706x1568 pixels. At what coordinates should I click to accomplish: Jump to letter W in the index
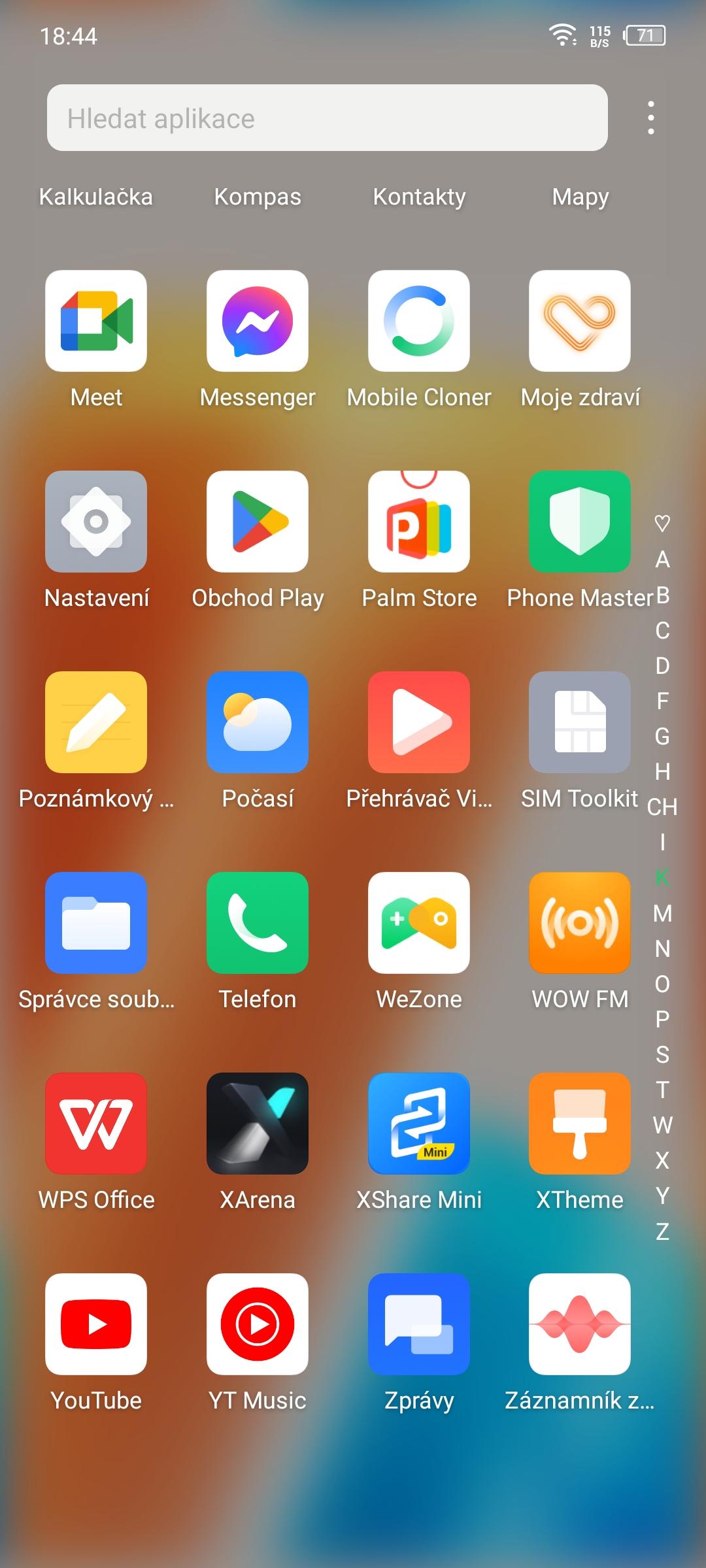(662, 1125)
